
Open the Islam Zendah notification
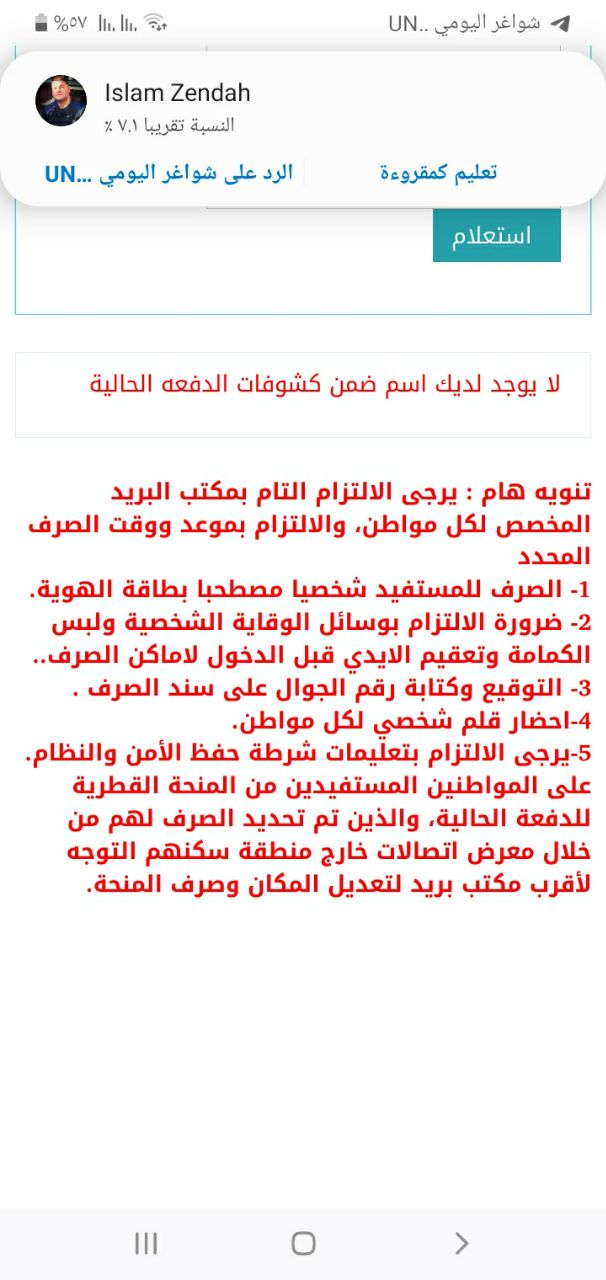tap(300, 105)
